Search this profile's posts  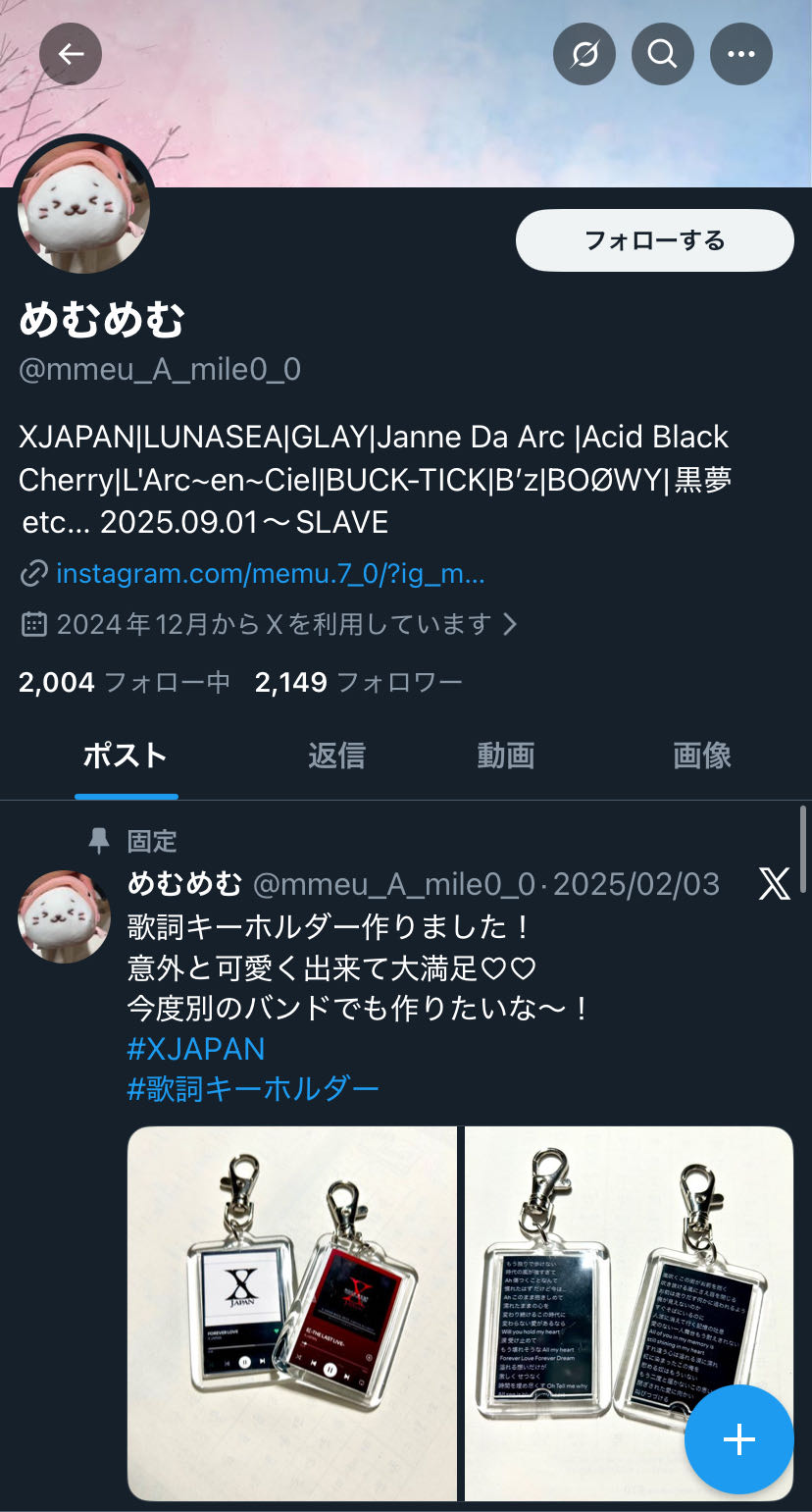pos(663,53)
